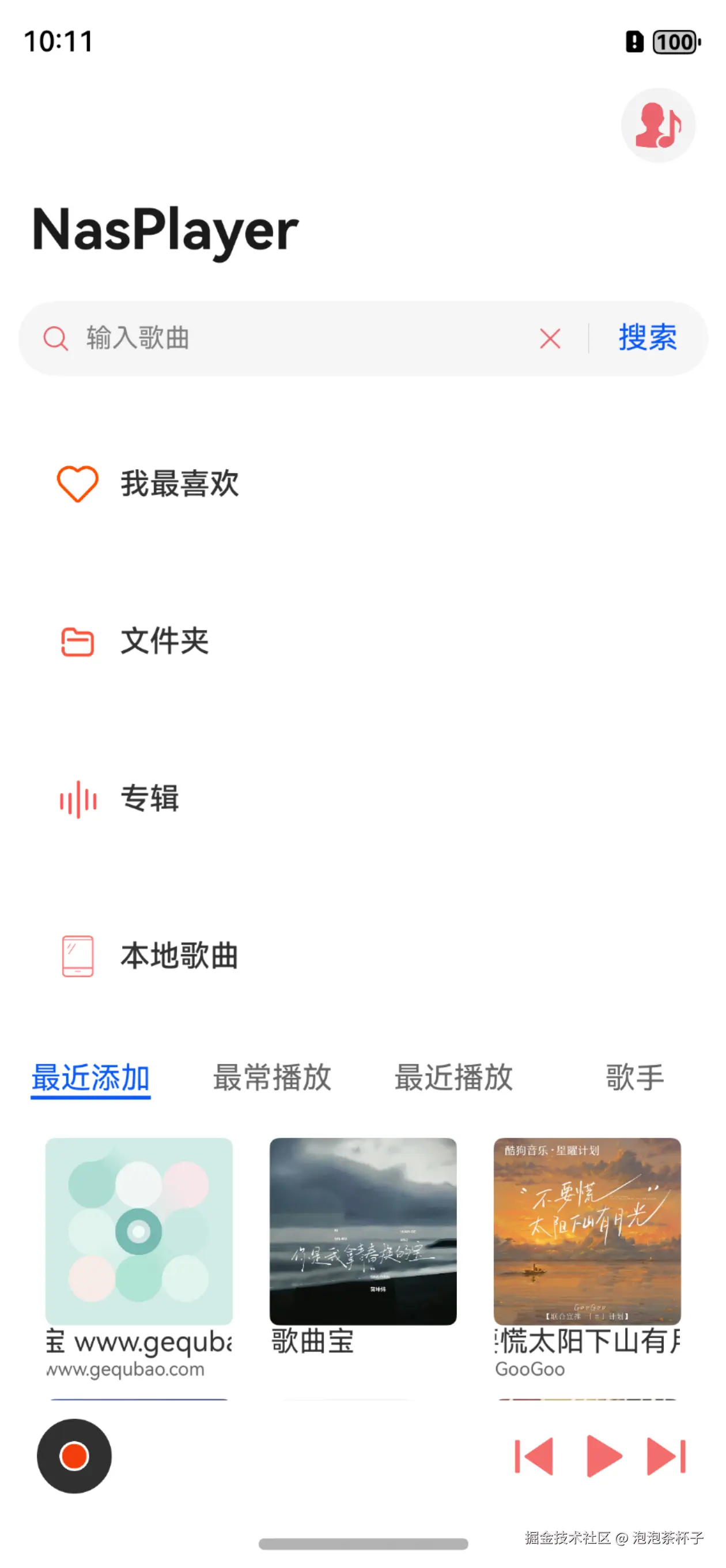The image size is (726, 1568).
Task: Switch to the 最近播放 tab
Action: click(x=453, y=1078)
